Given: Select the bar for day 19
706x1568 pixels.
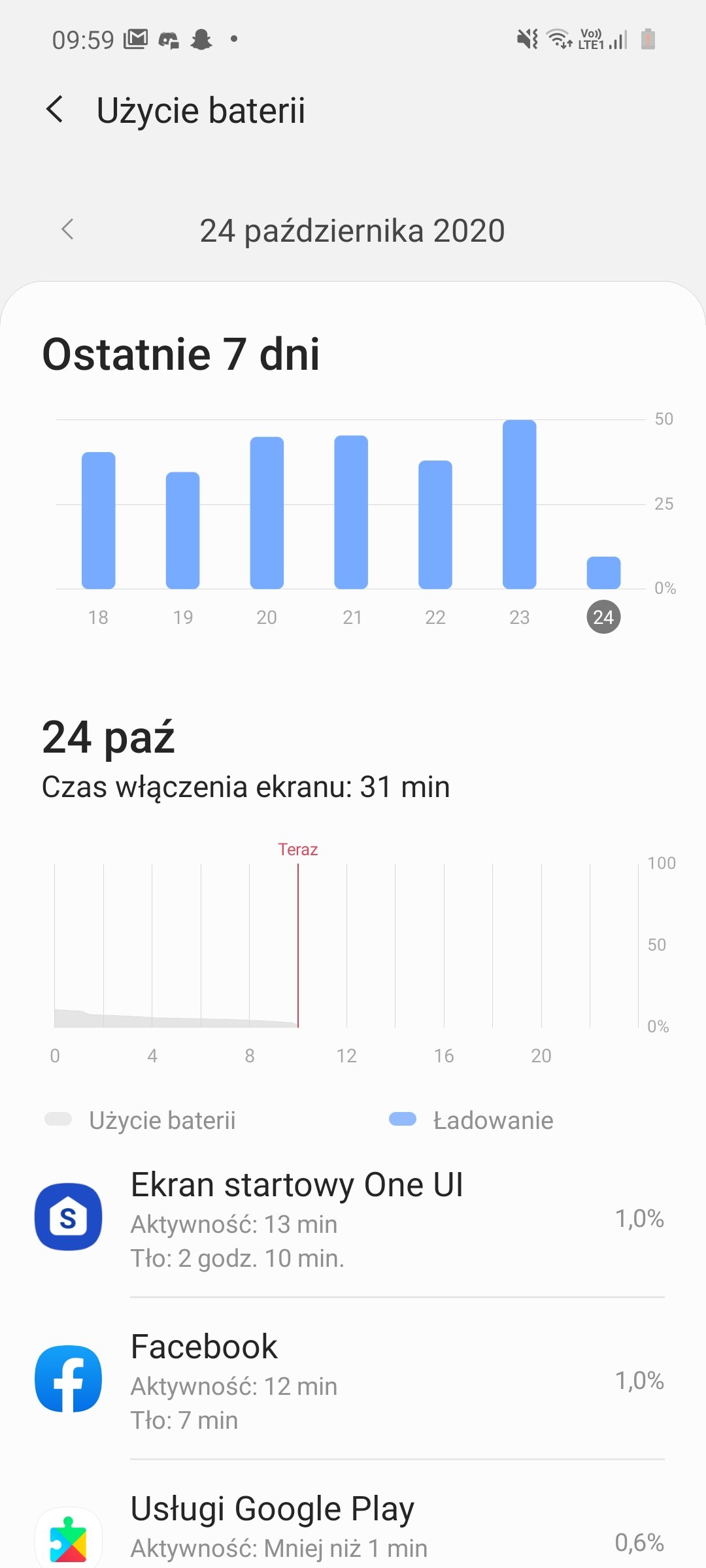Looking at the screenshot, I should (183, 531).
